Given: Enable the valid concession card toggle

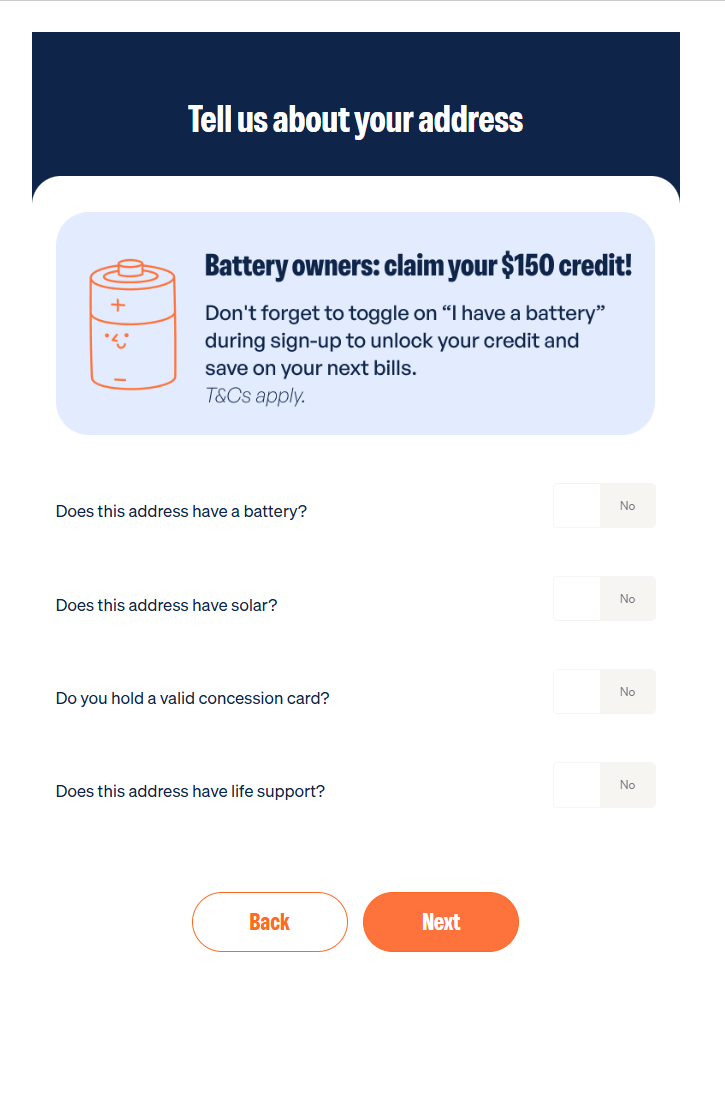Looking at the screenshot, I should [x=604, y=692].
